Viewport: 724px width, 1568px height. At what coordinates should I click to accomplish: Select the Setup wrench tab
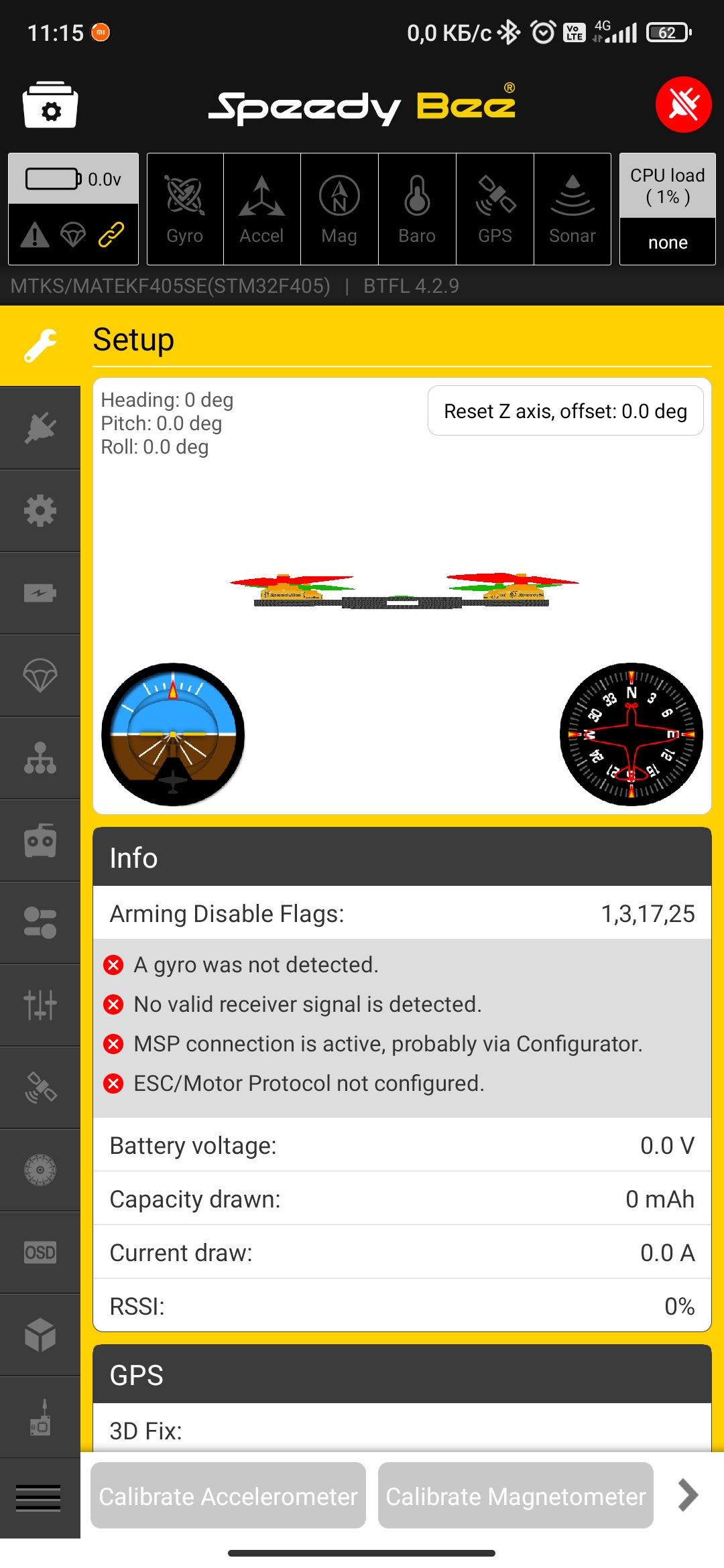pos(40,345)
